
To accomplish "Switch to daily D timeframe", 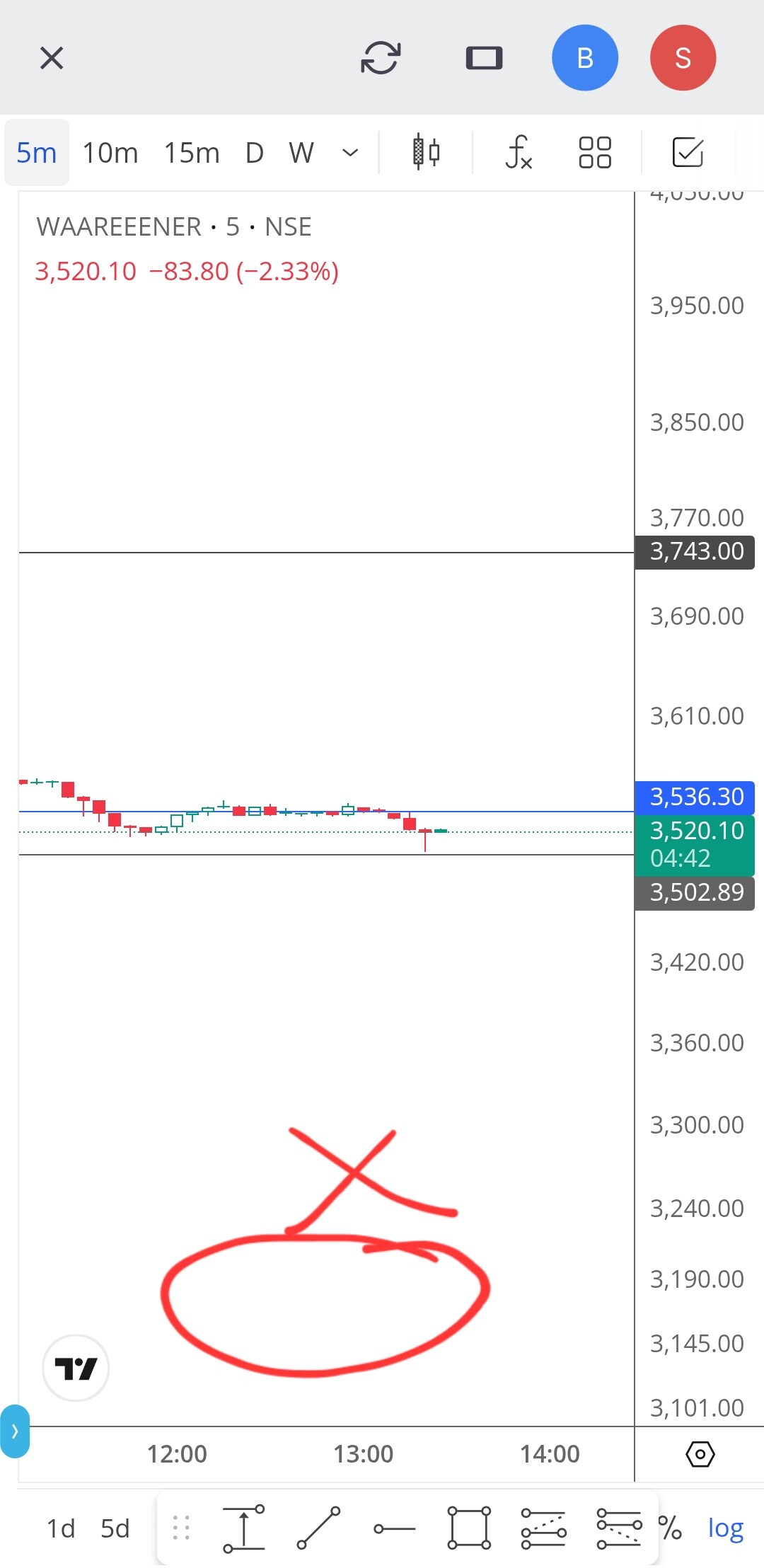I will pyautogui.click(x=254, y=153).
